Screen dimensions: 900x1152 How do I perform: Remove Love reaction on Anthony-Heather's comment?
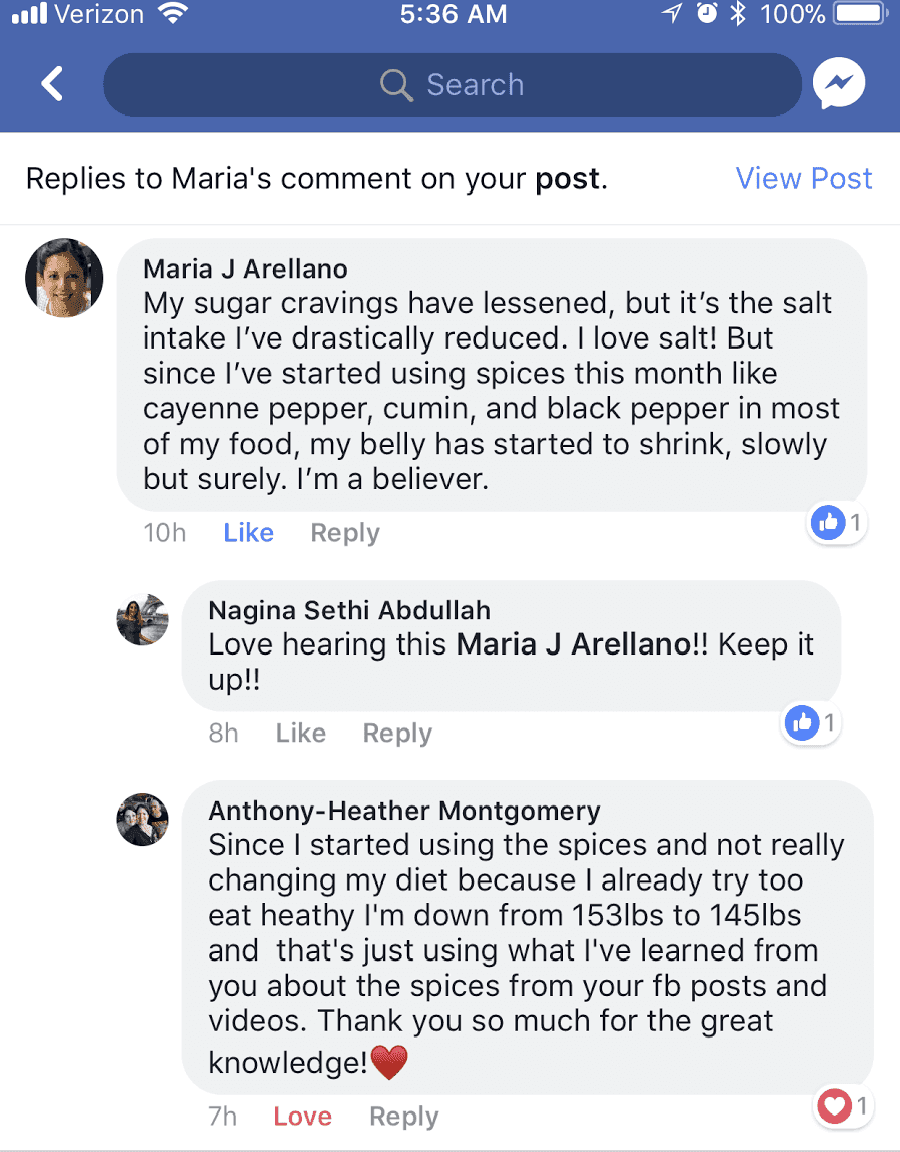(x=302, y=1116)
